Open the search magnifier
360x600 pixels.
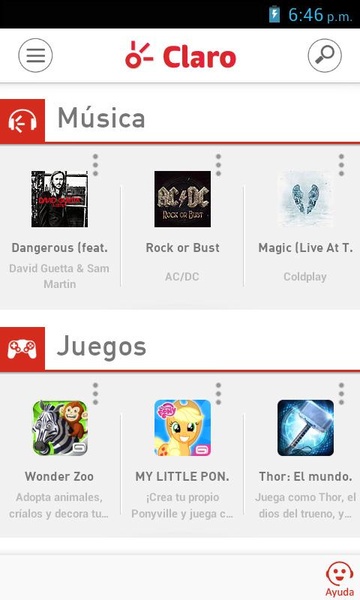[324, 55]
